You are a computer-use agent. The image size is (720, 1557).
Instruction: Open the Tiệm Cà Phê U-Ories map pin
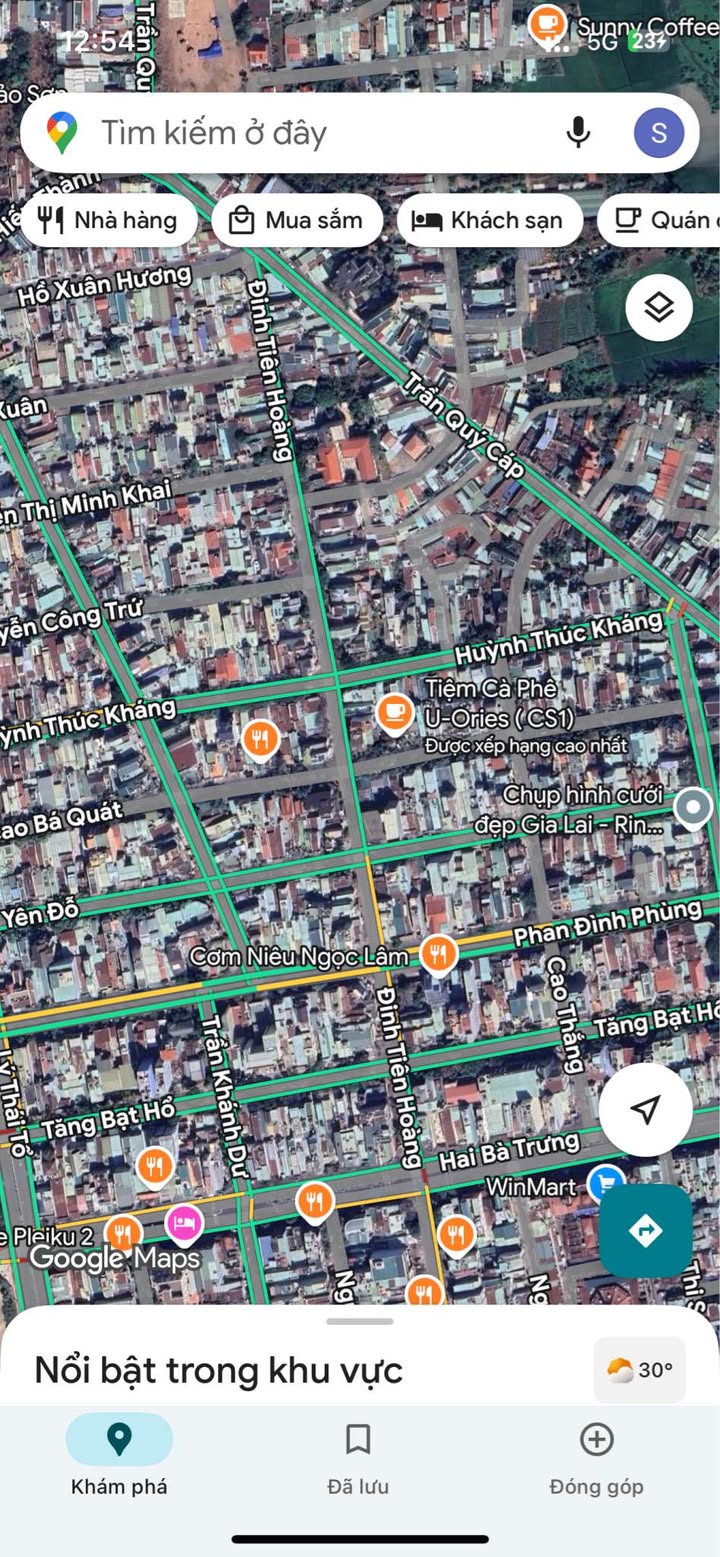(395, 713)
